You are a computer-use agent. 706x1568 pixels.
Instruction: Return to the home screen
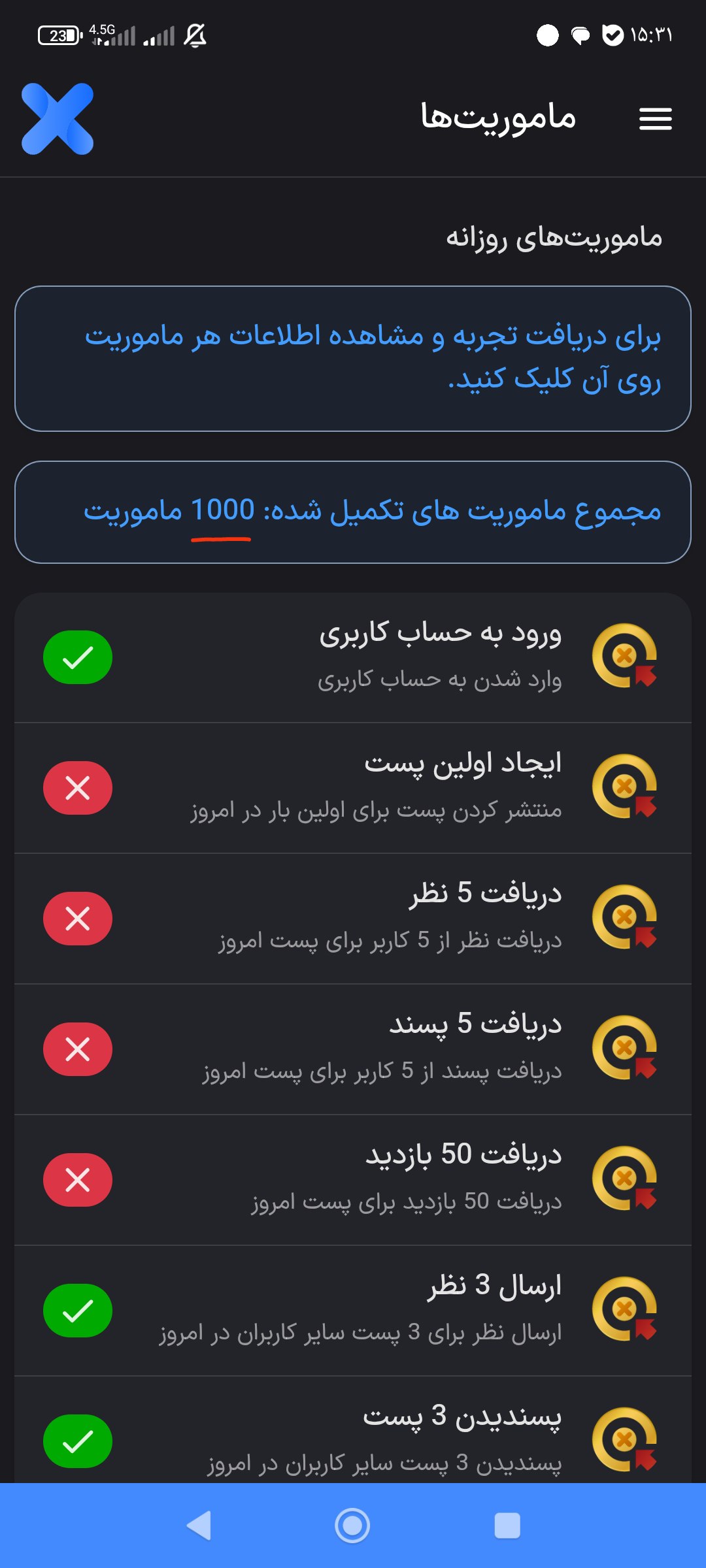[352, 1526]
